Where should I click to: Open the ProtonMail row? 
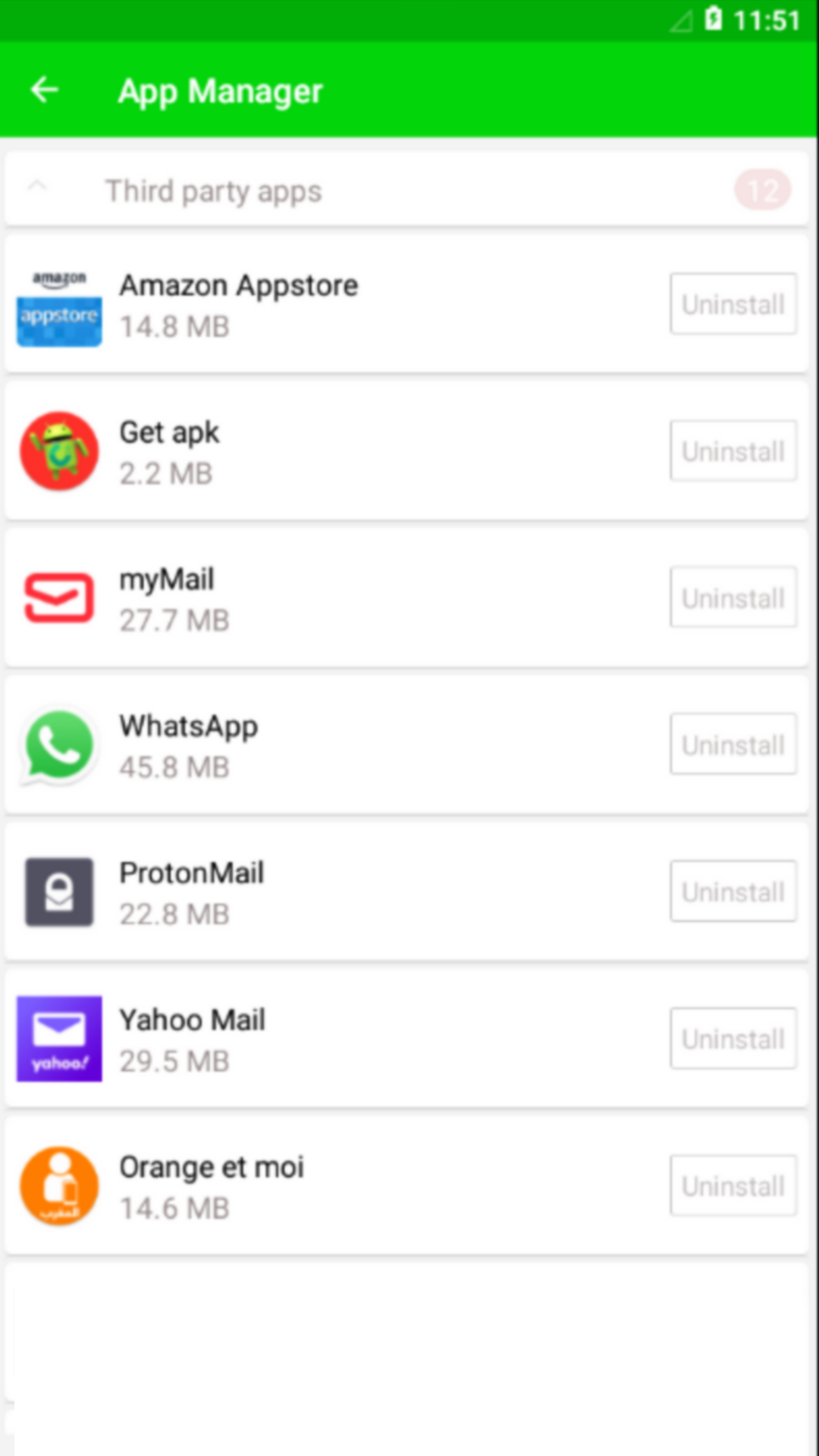pos(341,893)
